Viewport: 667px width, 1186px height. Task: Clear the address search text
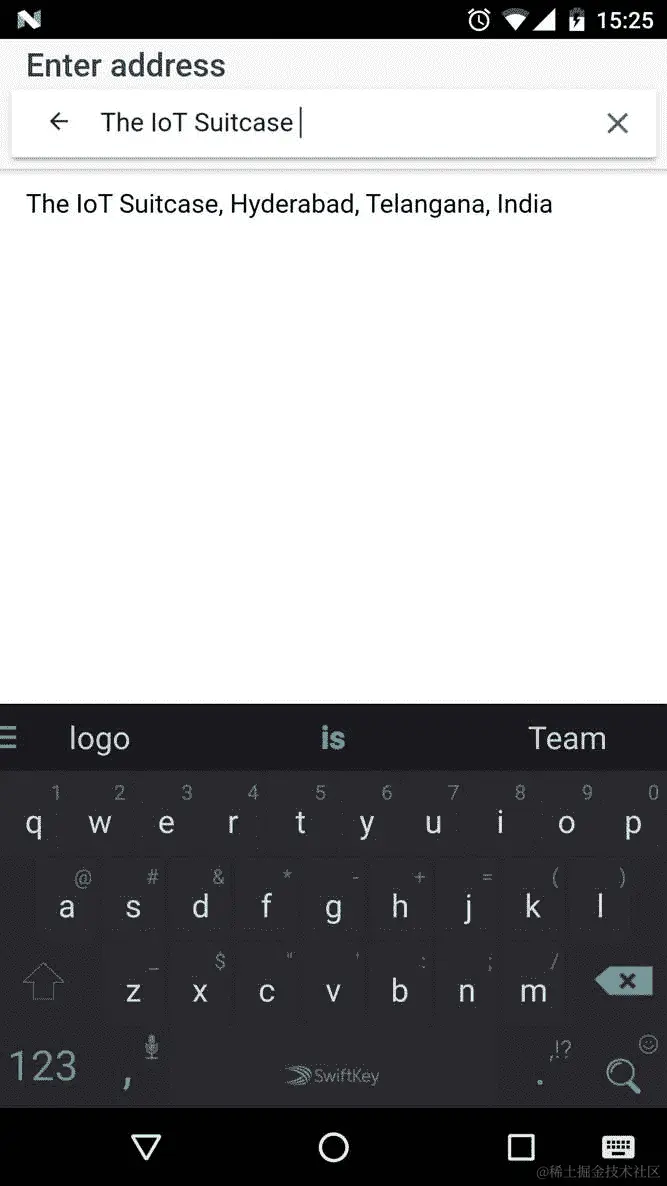coord(617,123)
